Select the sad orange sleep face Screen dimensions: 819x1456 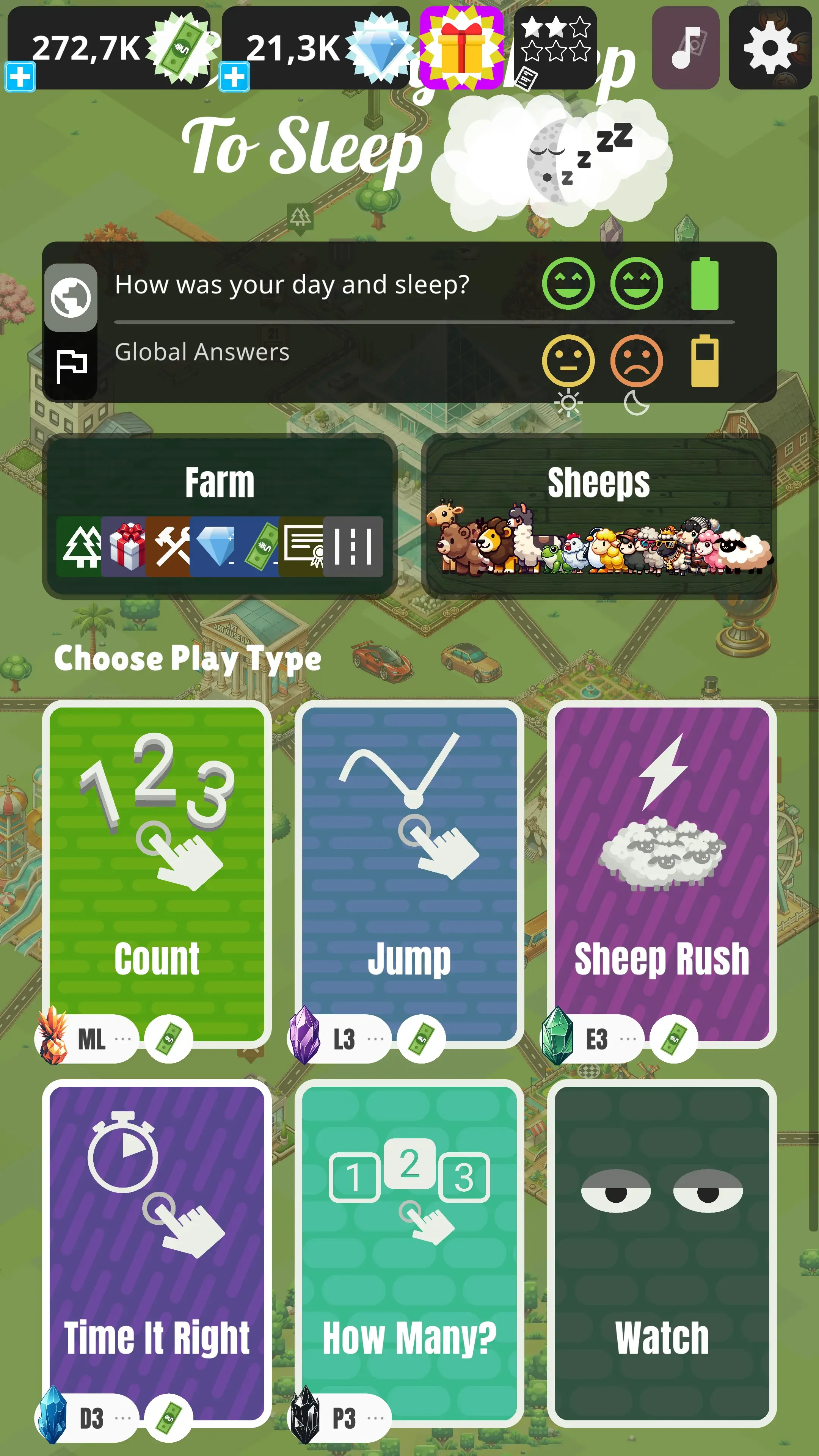pos(637,361)
